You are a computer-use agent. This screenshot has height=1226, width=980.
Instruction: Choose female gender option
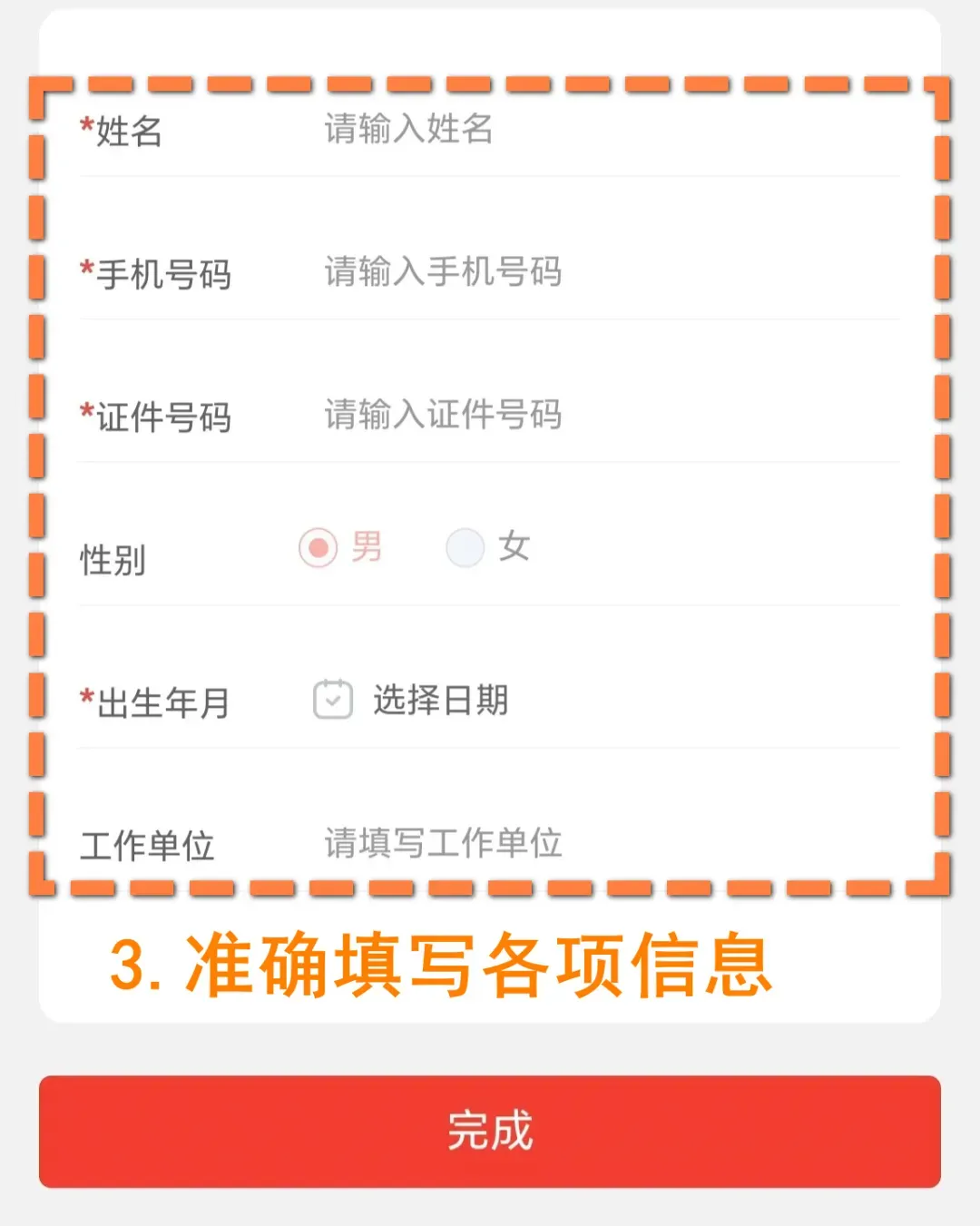tap(465, 548)
